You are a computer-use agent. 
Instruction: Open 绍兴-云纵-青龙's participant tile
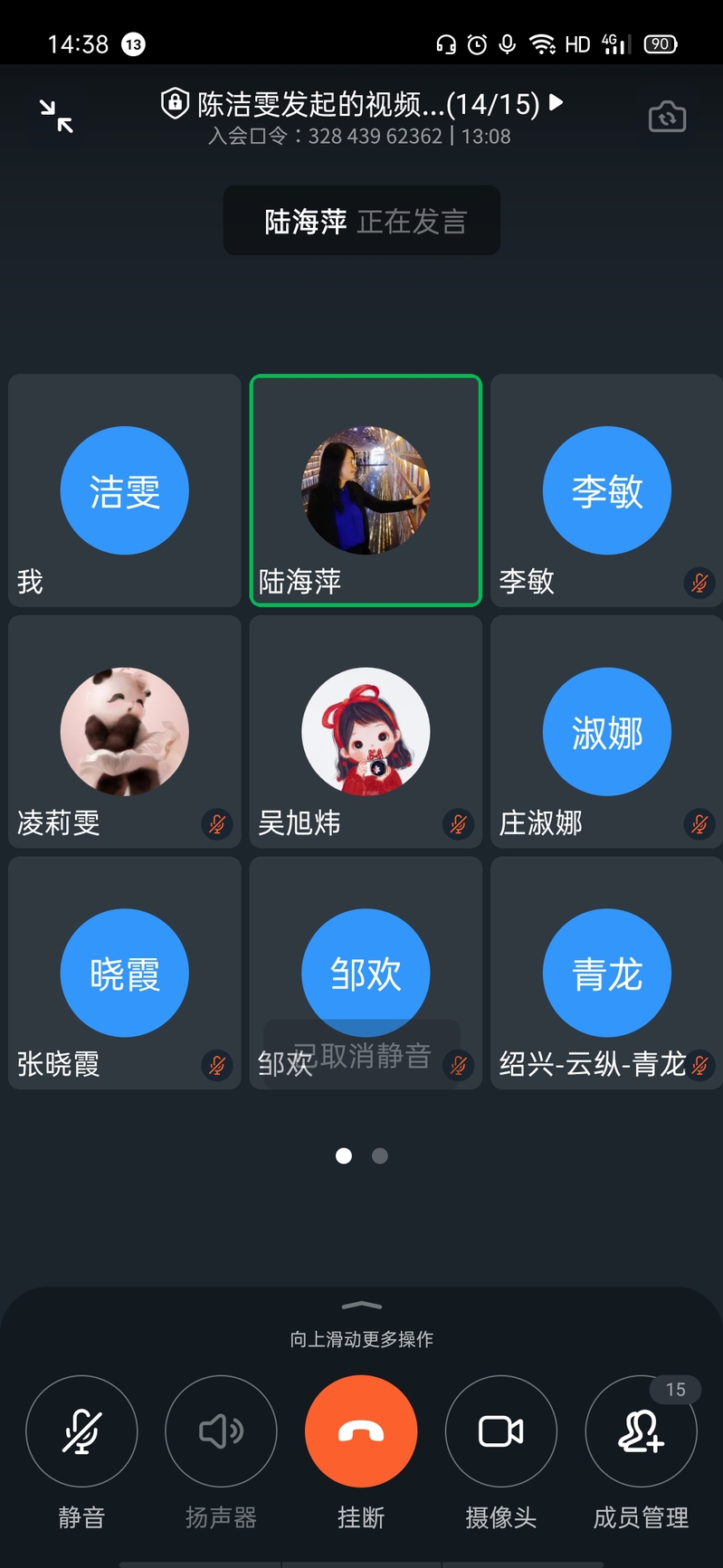[x=606, y=973]
